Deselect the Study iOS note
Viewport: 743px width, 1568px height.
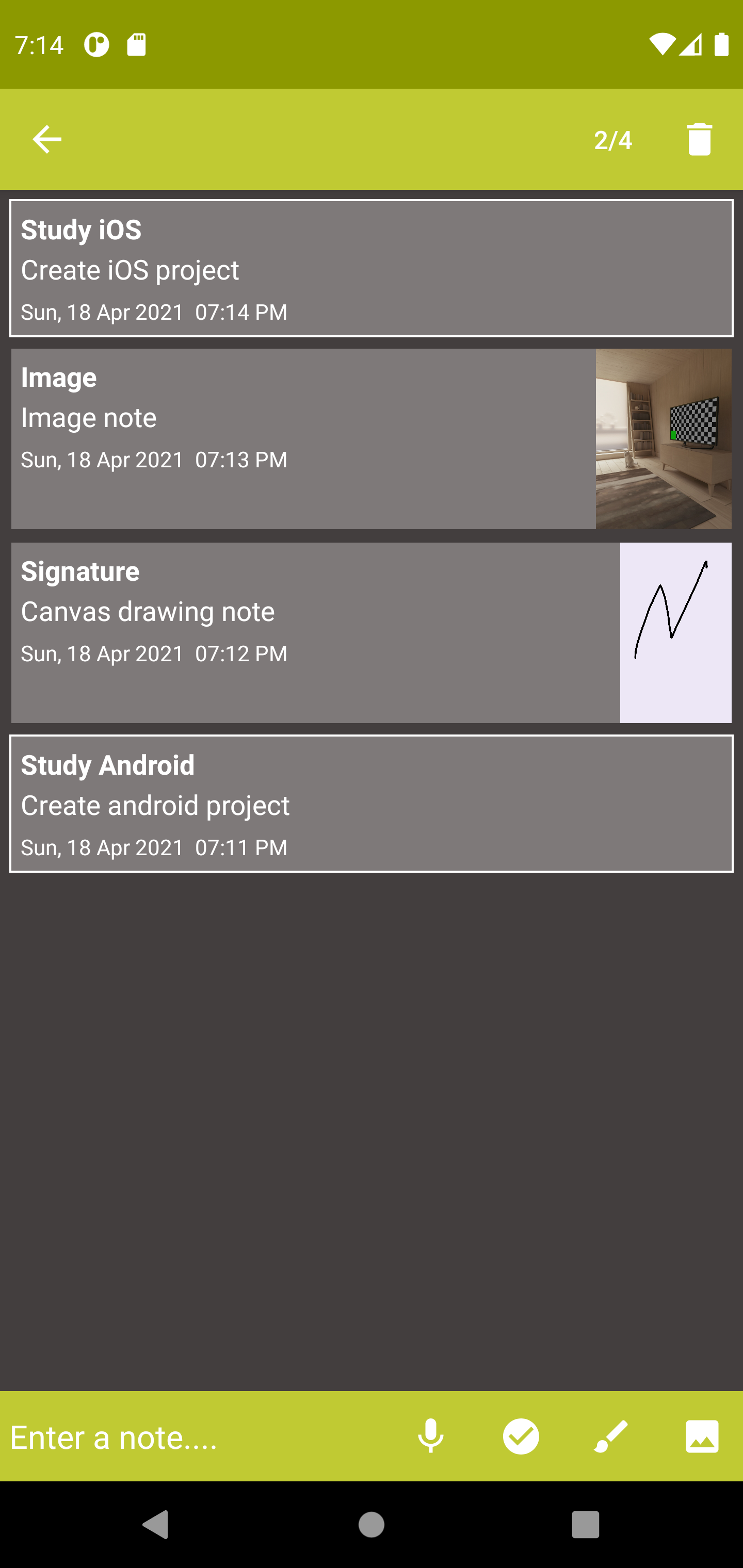[x=372, y=268]
